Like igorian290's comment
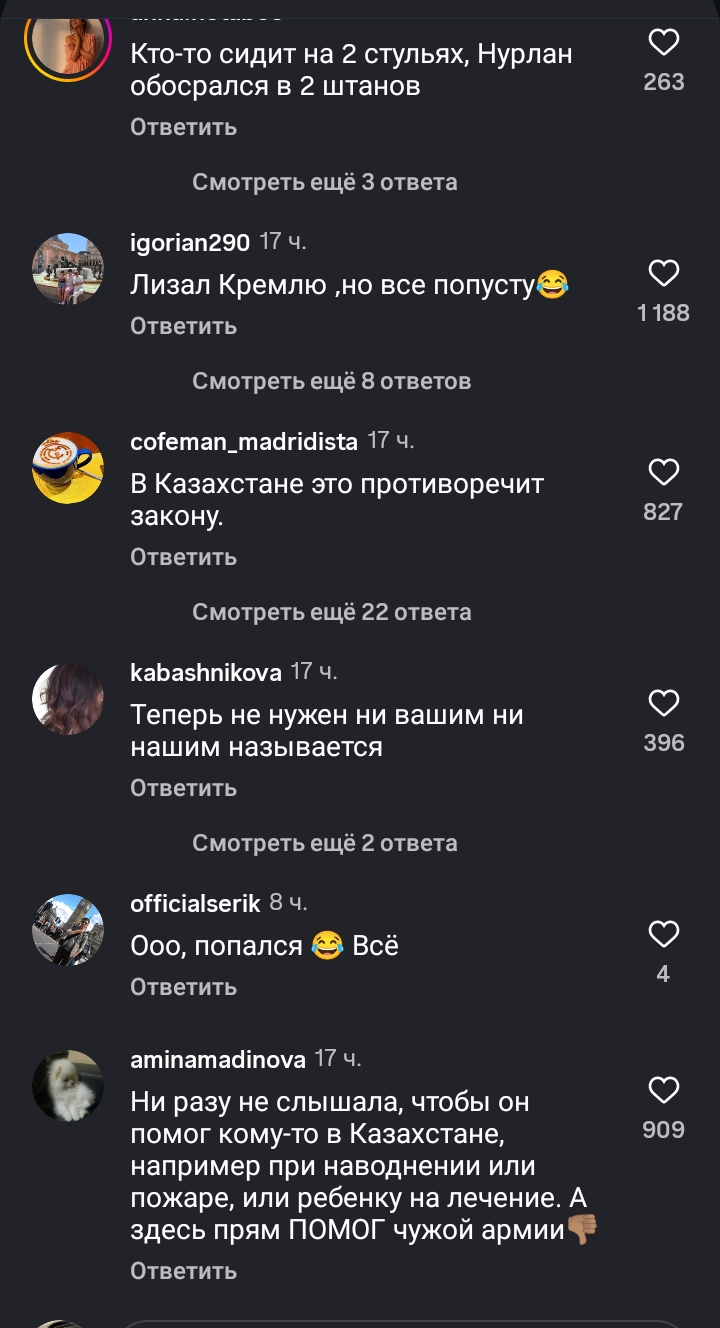 (x=664, y=273)
